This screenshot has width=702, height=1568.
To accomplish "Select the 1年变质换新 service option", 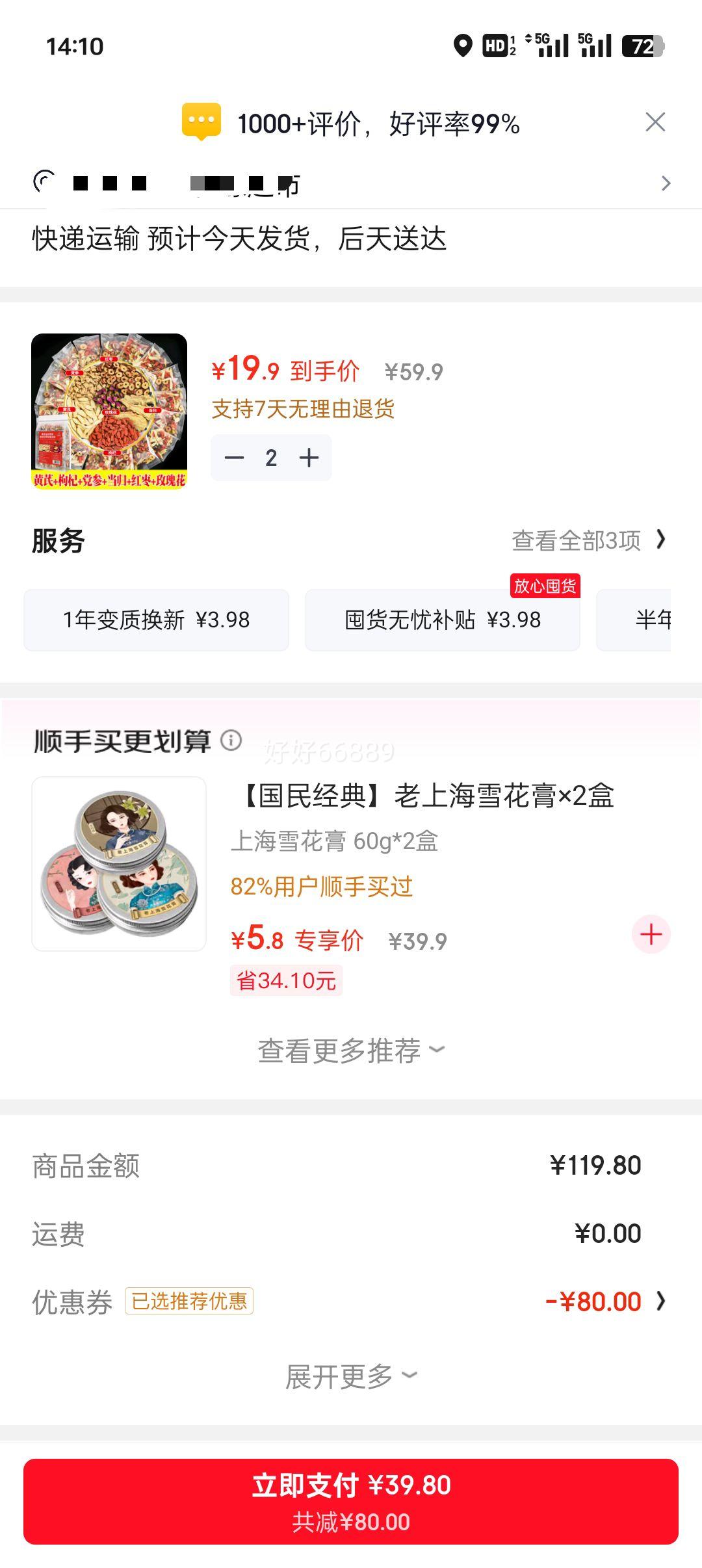I will 156,620.
